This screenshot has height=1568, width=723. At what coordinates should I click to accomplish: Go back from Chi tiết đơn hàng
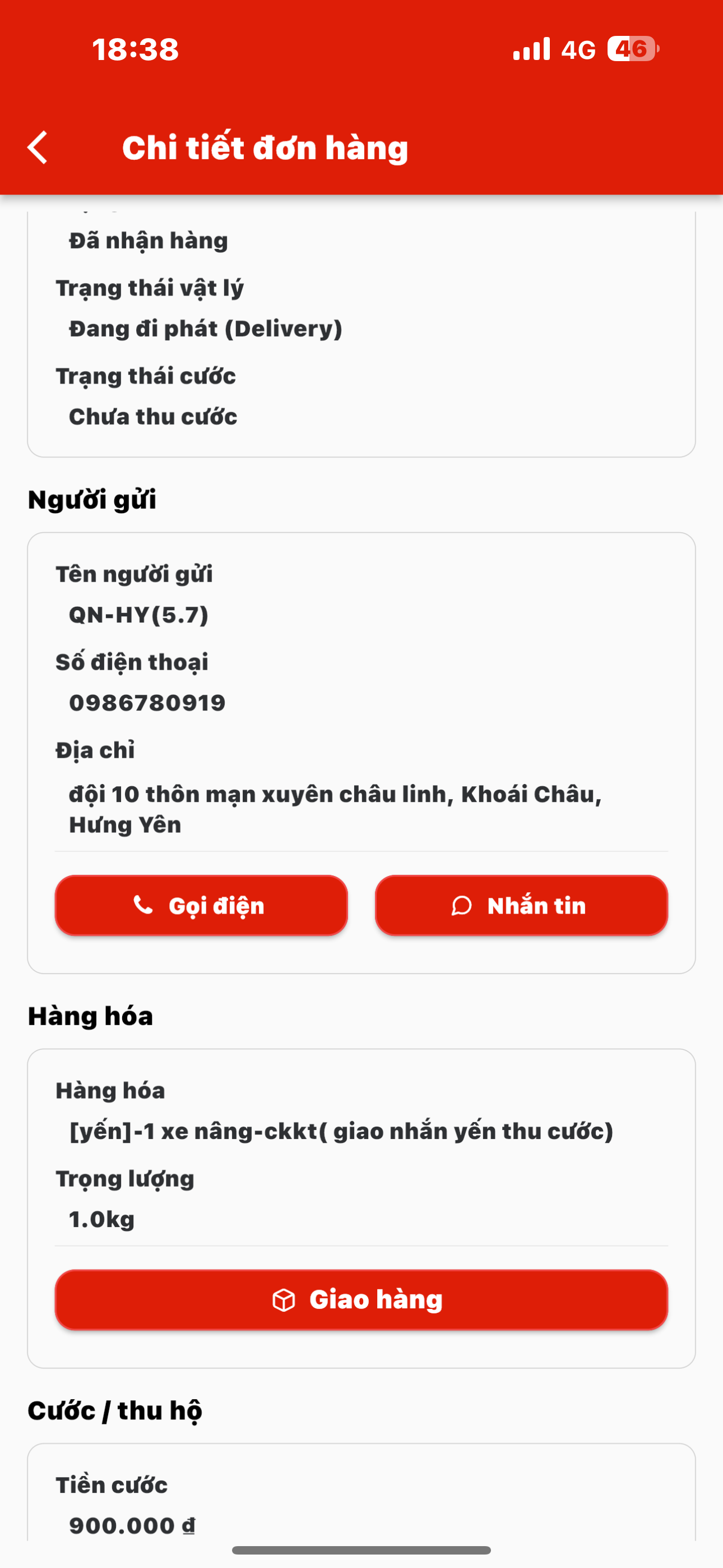pyautogui.click(x=38, y=148)
